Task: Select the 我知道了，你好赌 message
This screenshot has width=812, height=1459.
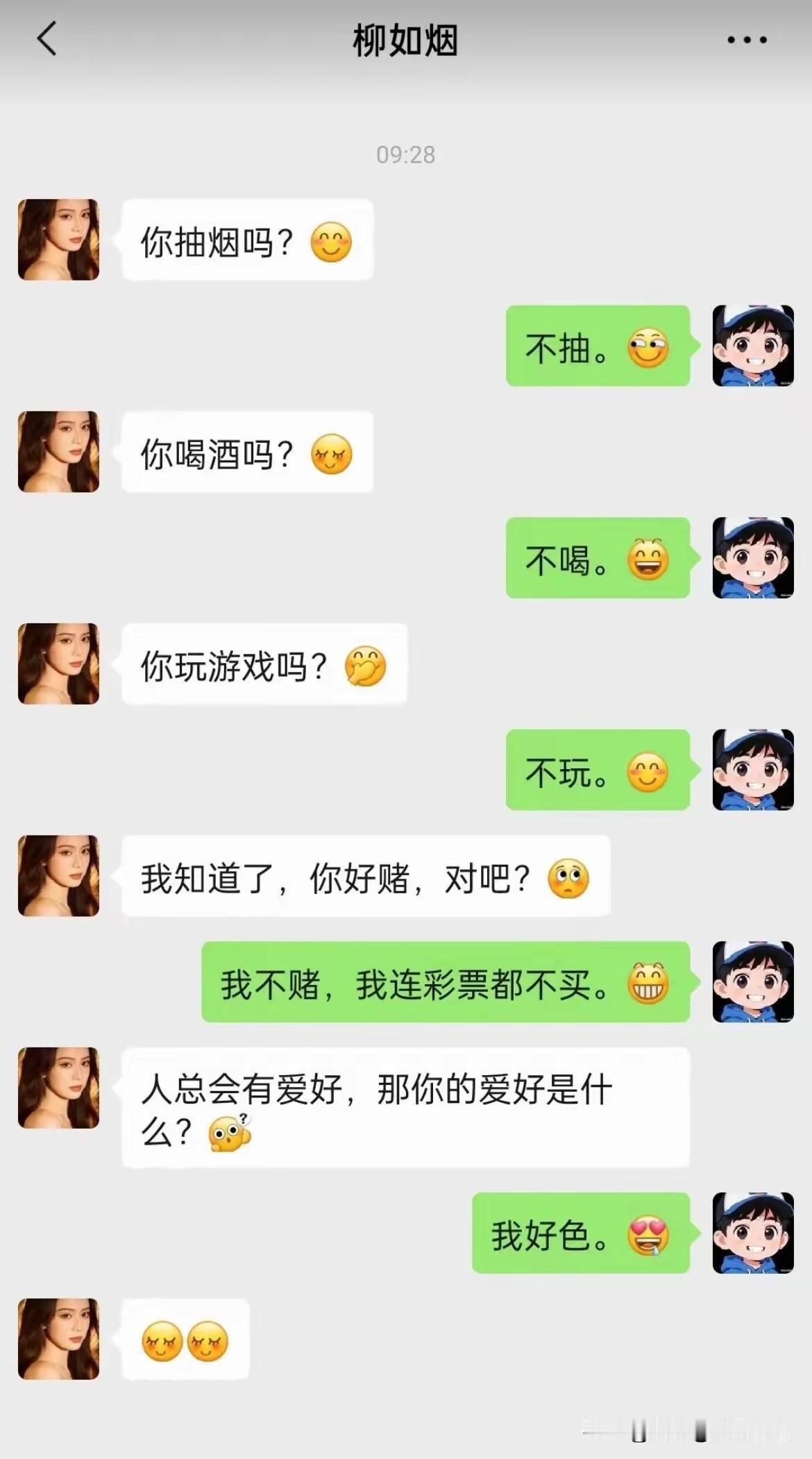Action: point(368,875)
